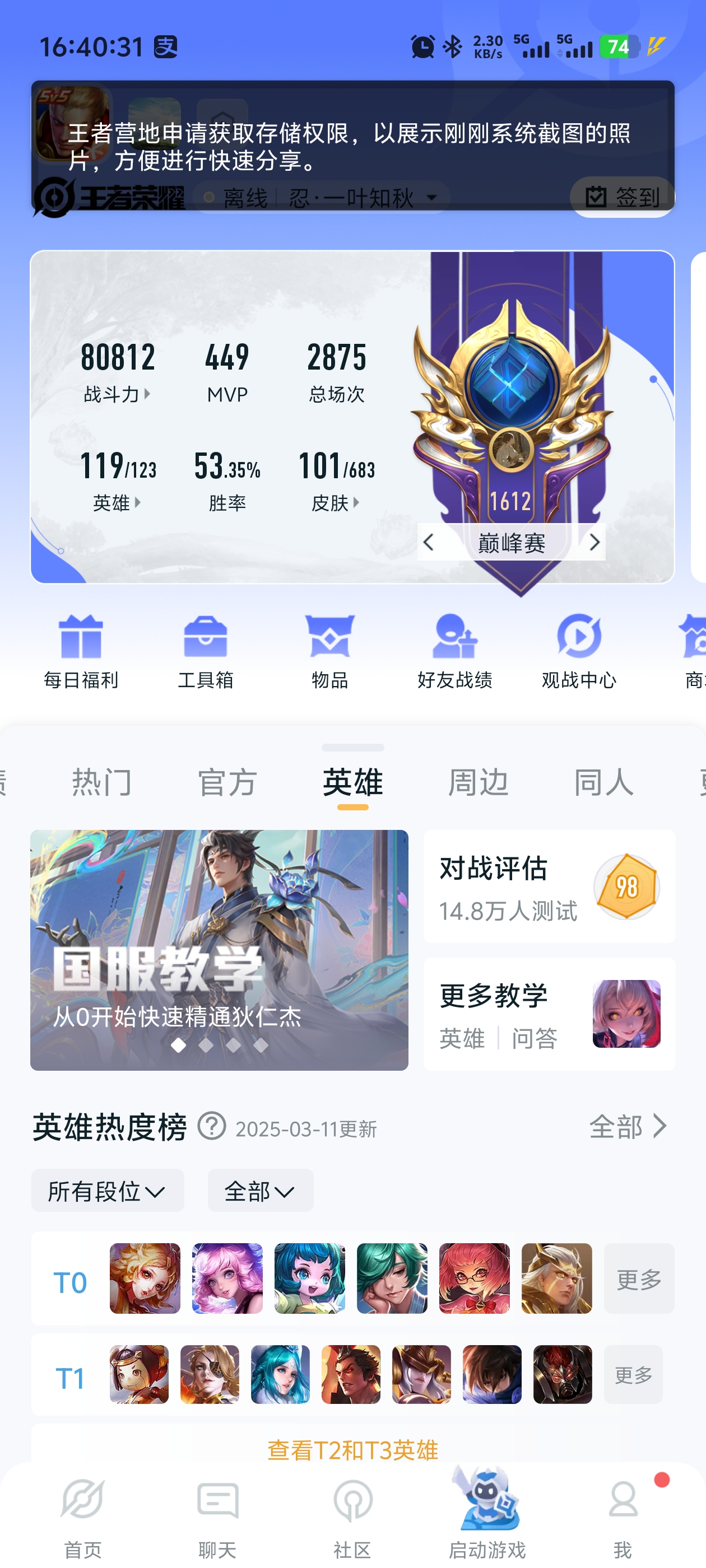Switch to the 周边 tab
The height and width of the screenshot is (1568, 706).
478,782
